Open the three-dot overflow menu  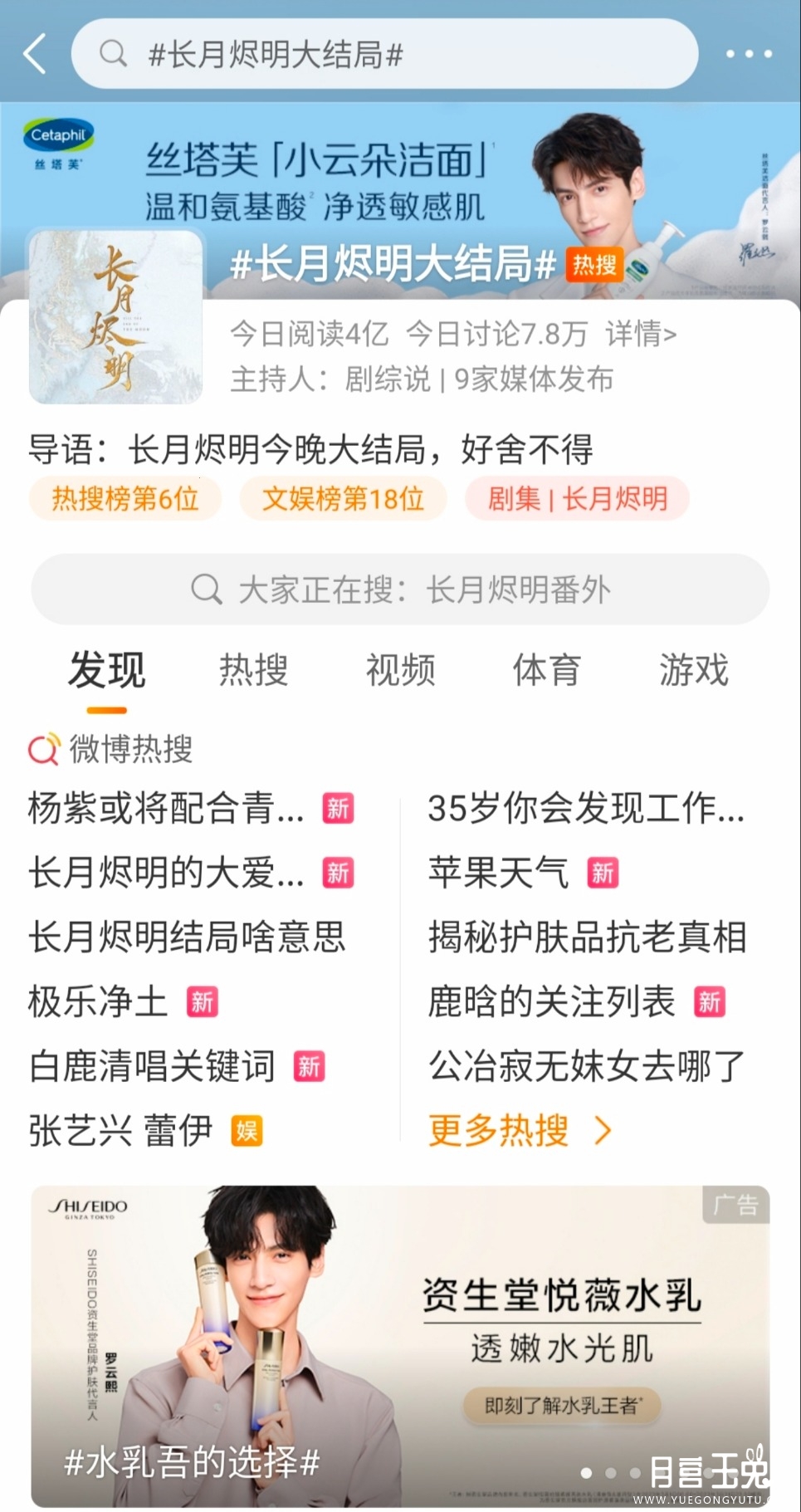[749, 54]
